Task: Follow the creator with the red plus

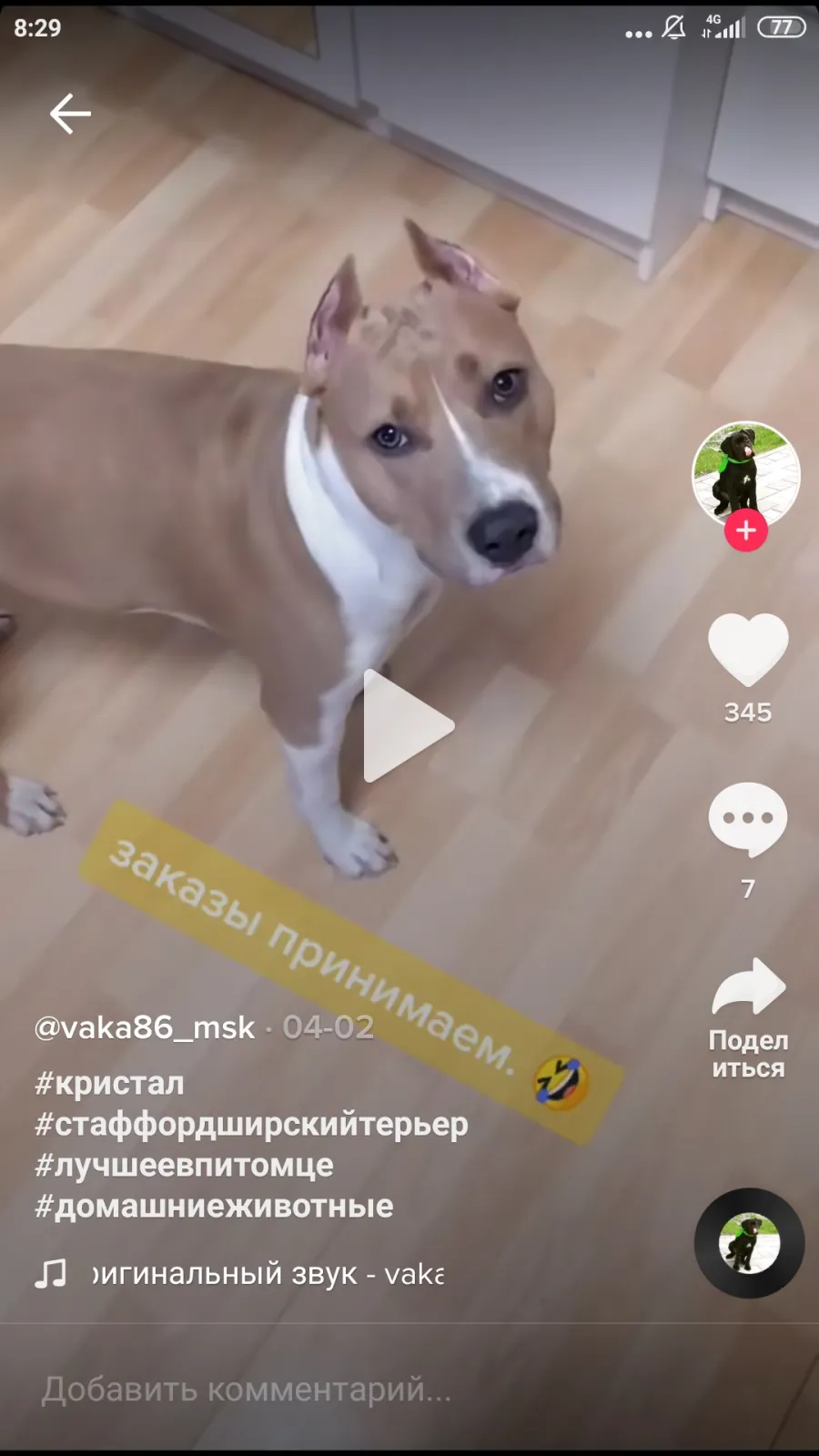Action: click(746, 531)
